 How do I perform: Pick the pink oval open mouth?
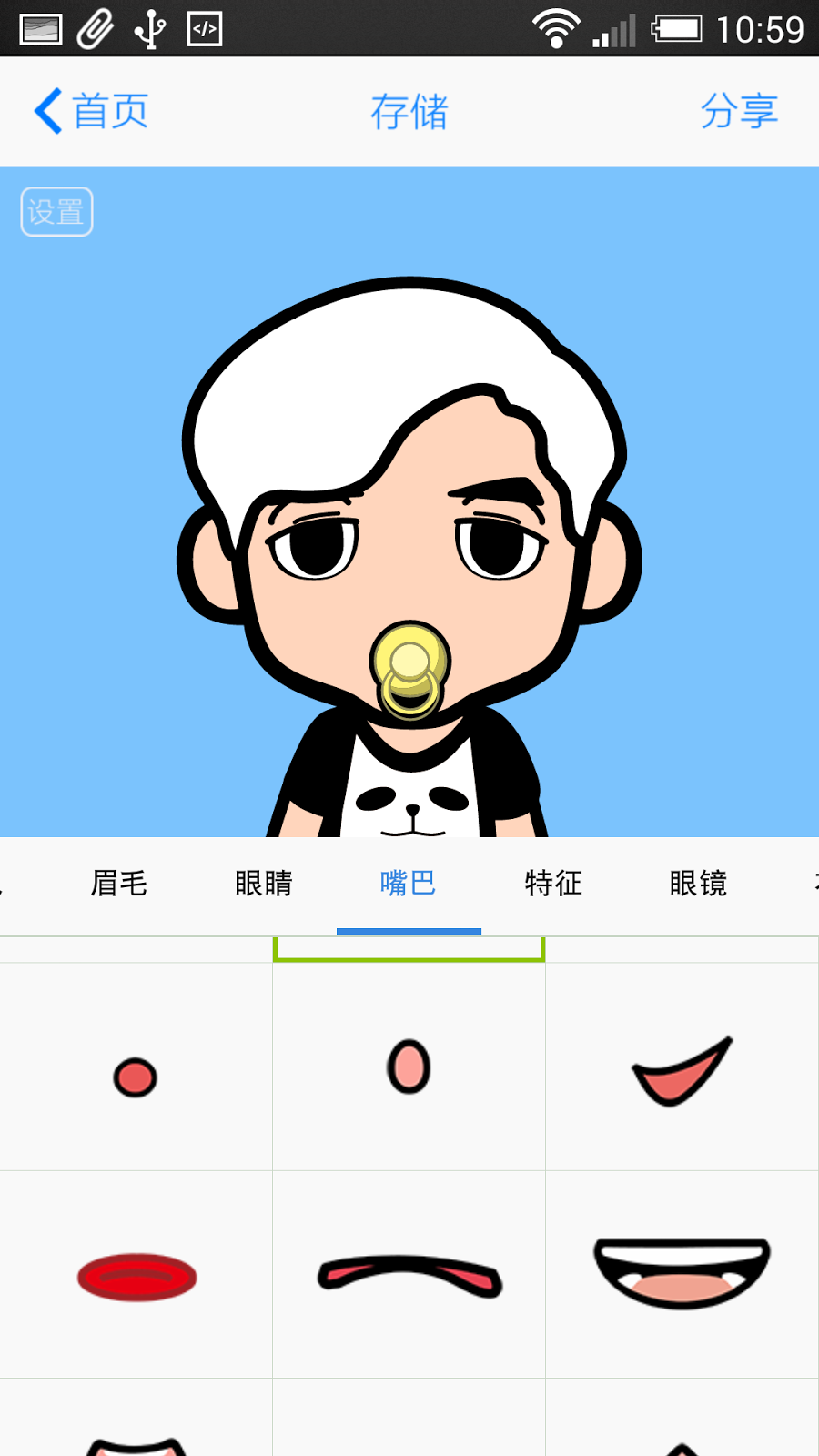pyautogui.click(x=409, y=1067)
